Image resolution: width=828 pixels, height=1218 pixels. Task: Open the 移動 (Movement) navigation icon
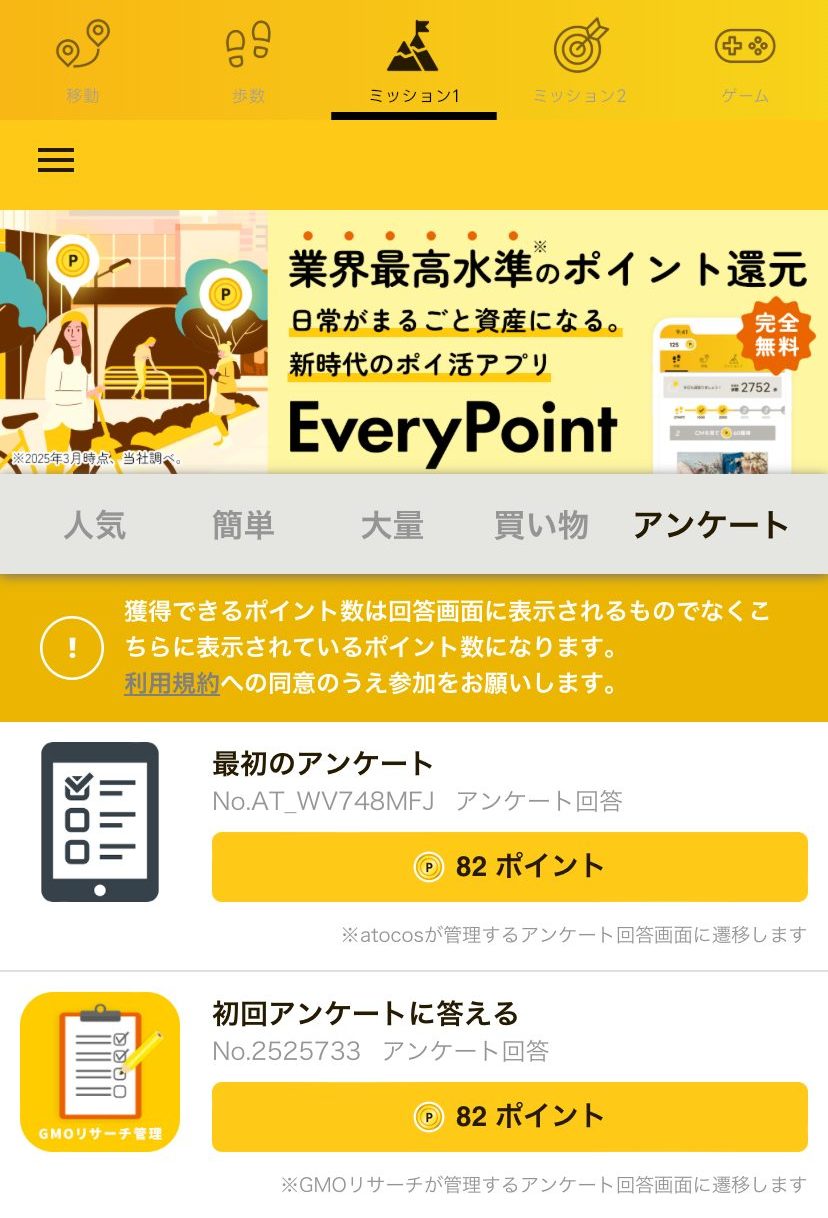pyautogui.click(x=83, y=46)
